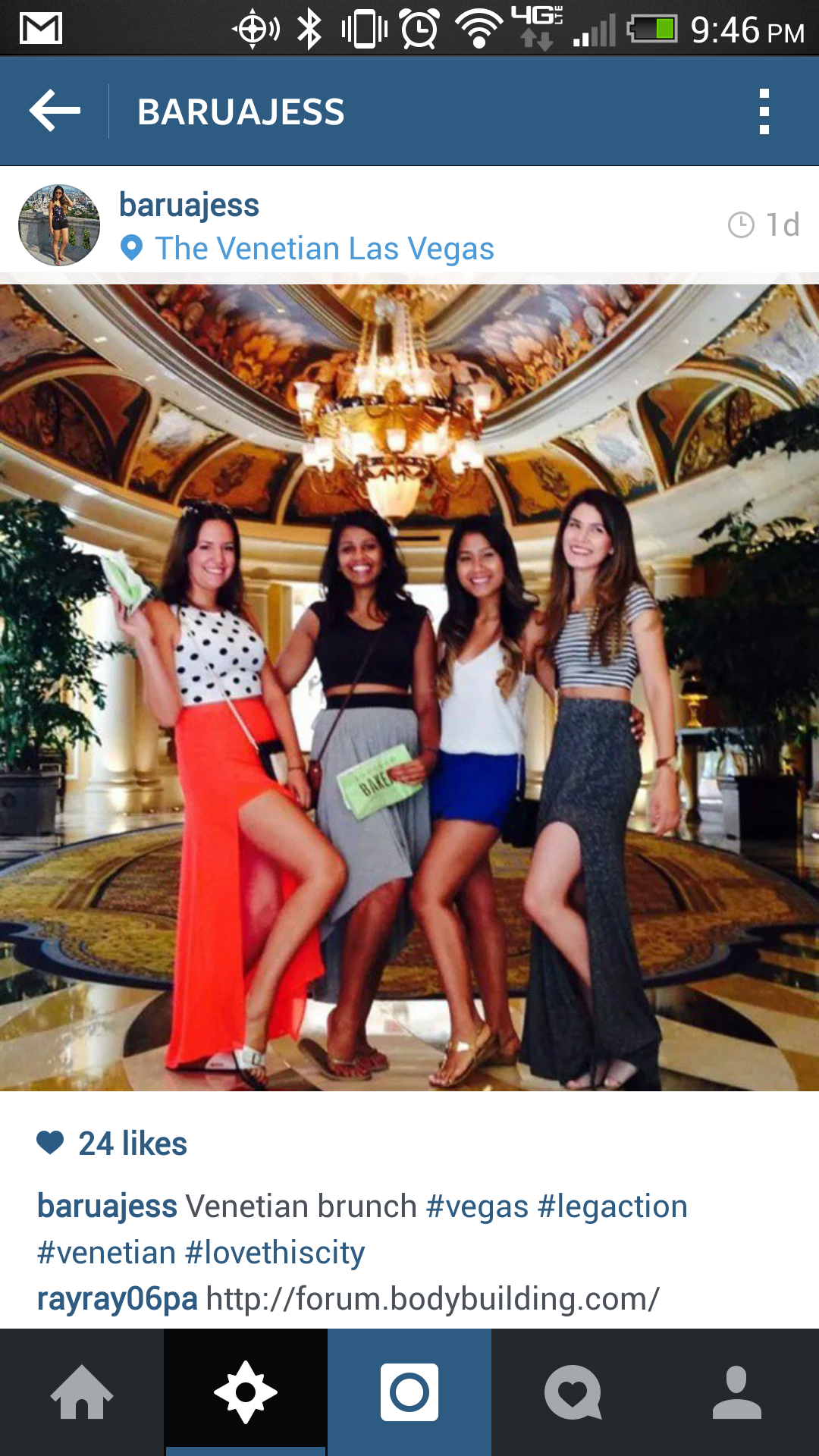Open the Venetian brunch group photo
This screenshot has height=1456, width=819.
(409, 687)
